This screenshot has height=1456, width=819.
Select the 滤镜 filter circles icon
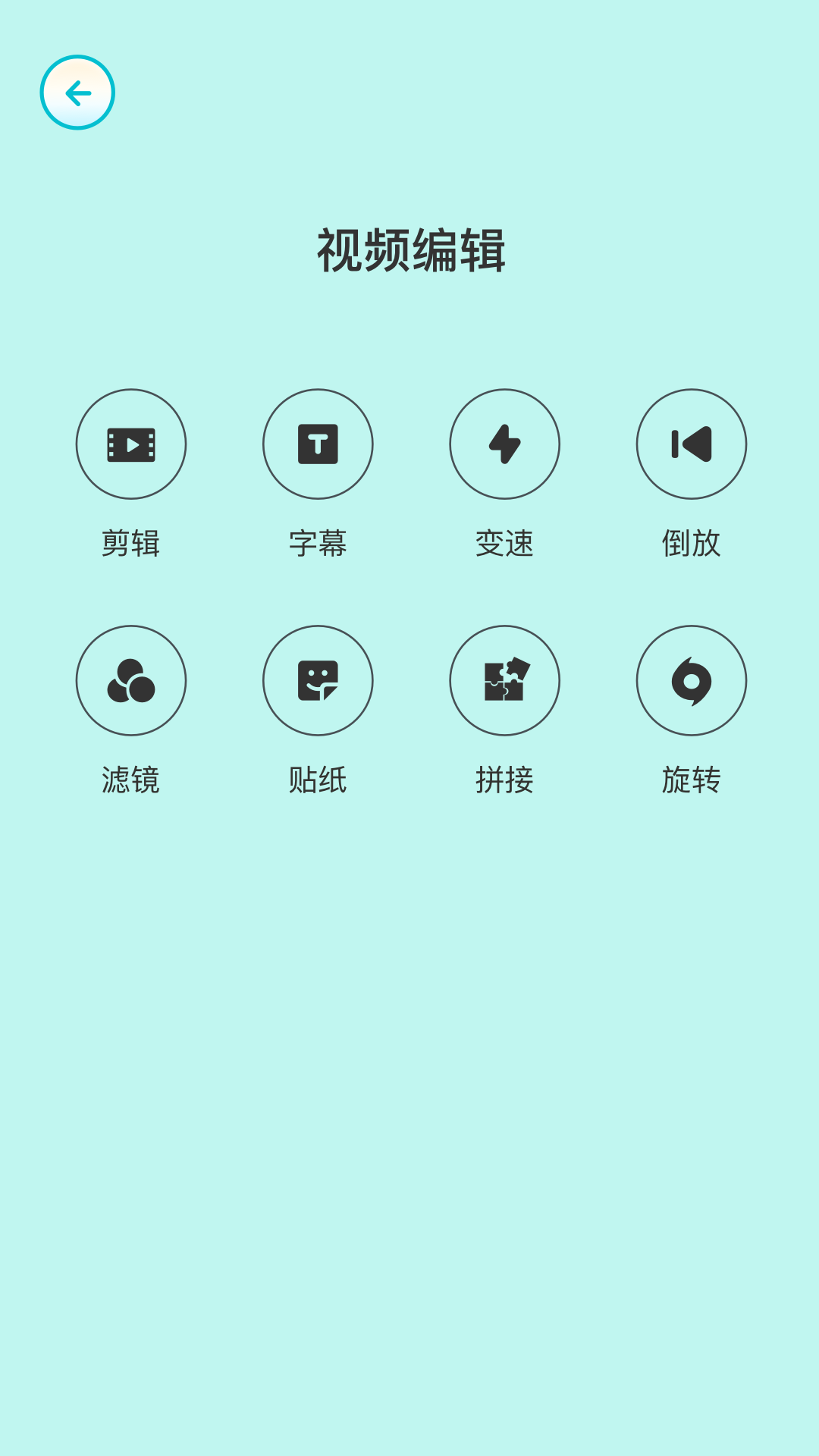tap(130, 681)
